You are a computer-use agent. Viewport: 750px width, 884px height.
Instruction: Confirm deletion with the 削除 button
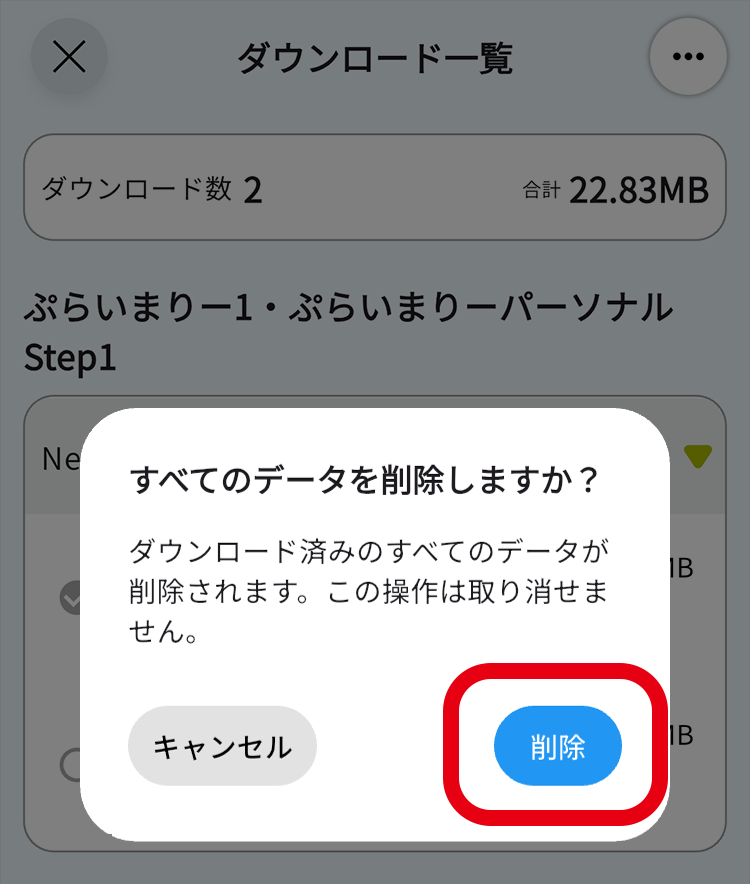558,746
